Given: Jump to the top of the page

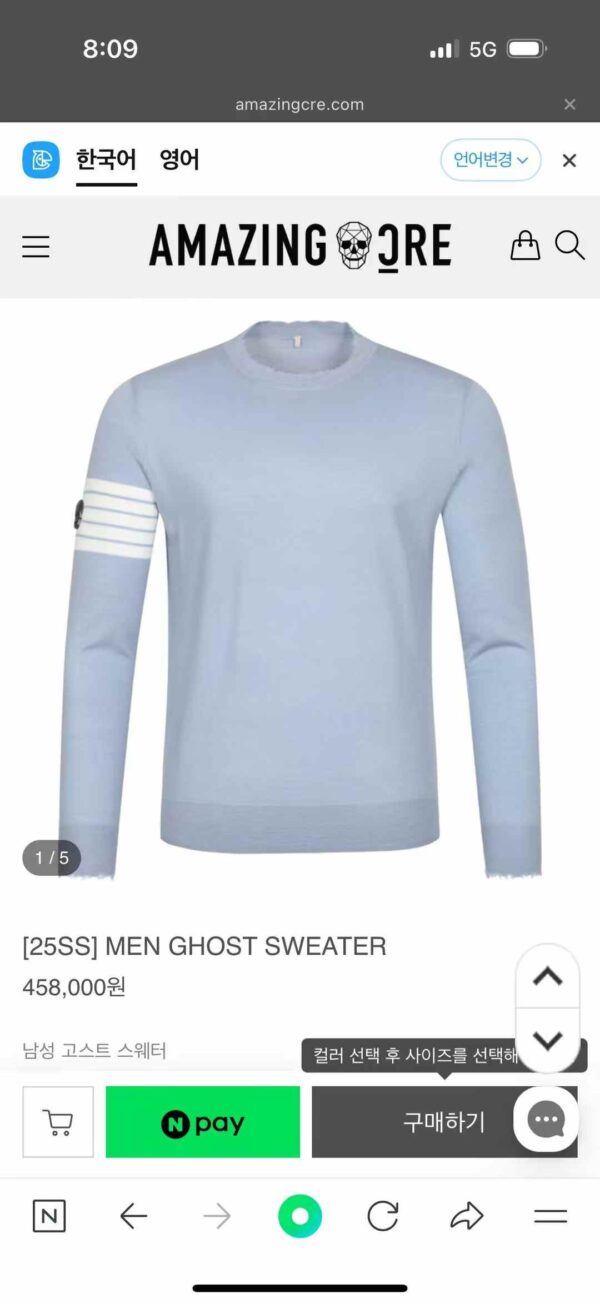Looking at the screenshot, I should point(548,977).
